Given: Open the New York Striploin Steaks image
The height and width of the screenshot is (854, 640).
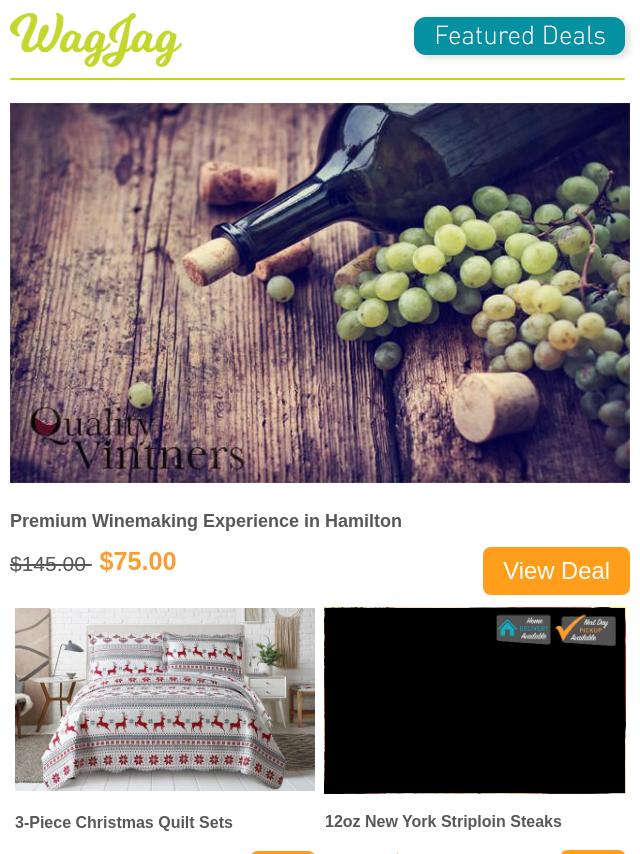Looking at the screenshot, I should click(475, 700).
